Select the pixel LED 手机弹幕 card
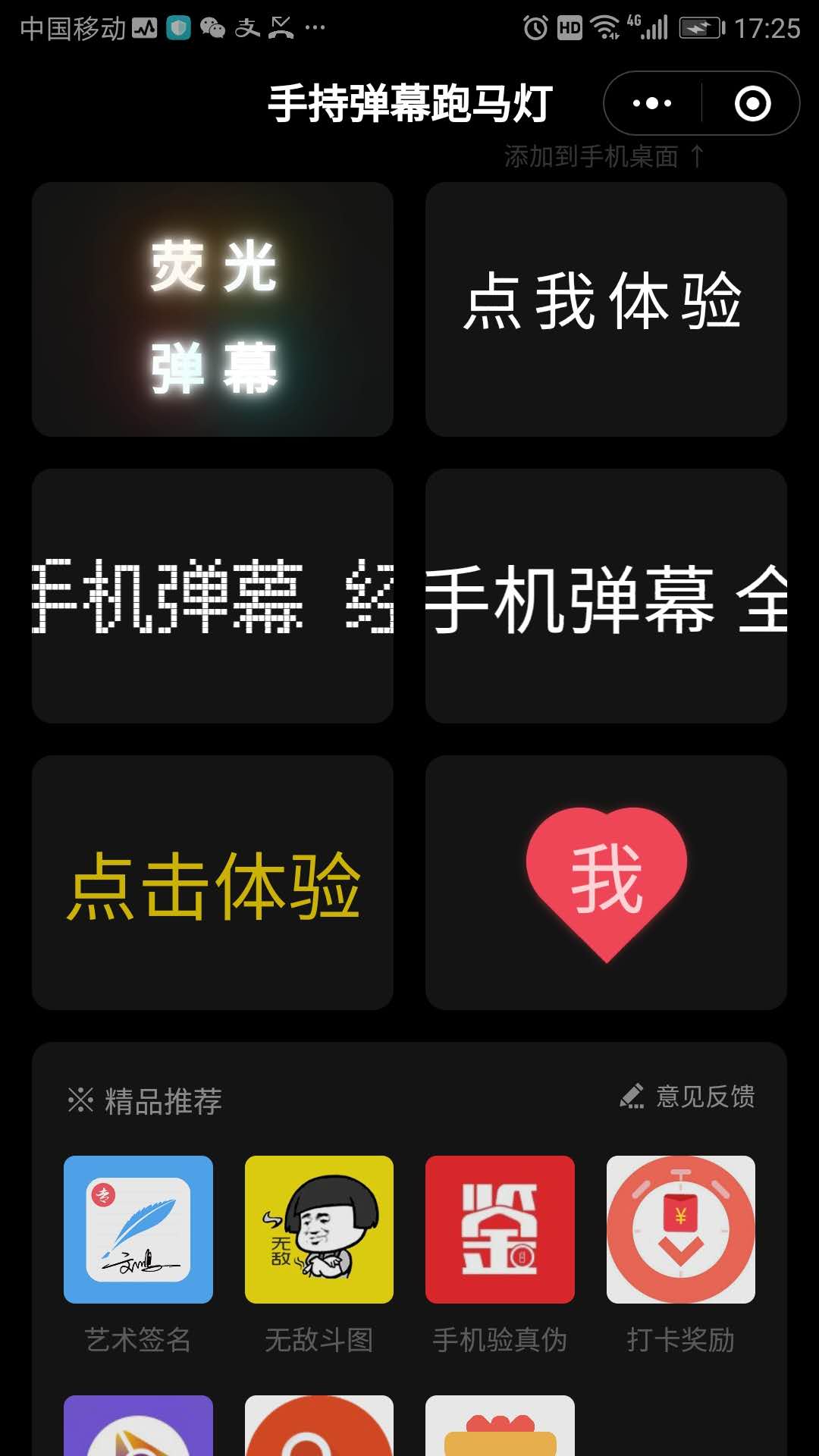Image resolution: width=819 pixels, height=1456 pixels. tap(212, 596)
